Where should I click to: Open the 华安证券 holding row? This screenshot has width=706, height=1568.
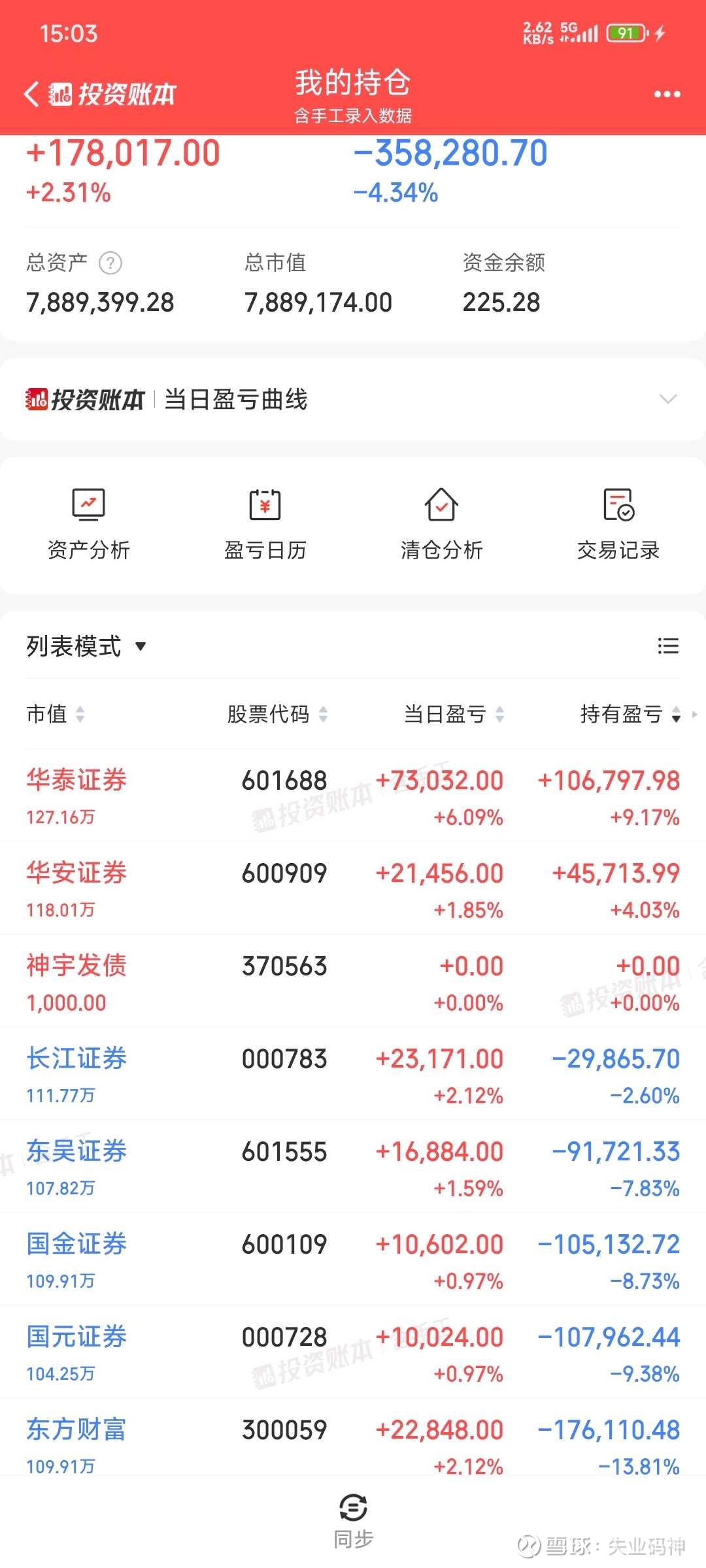pyautogui.click(x=353, y=889)
